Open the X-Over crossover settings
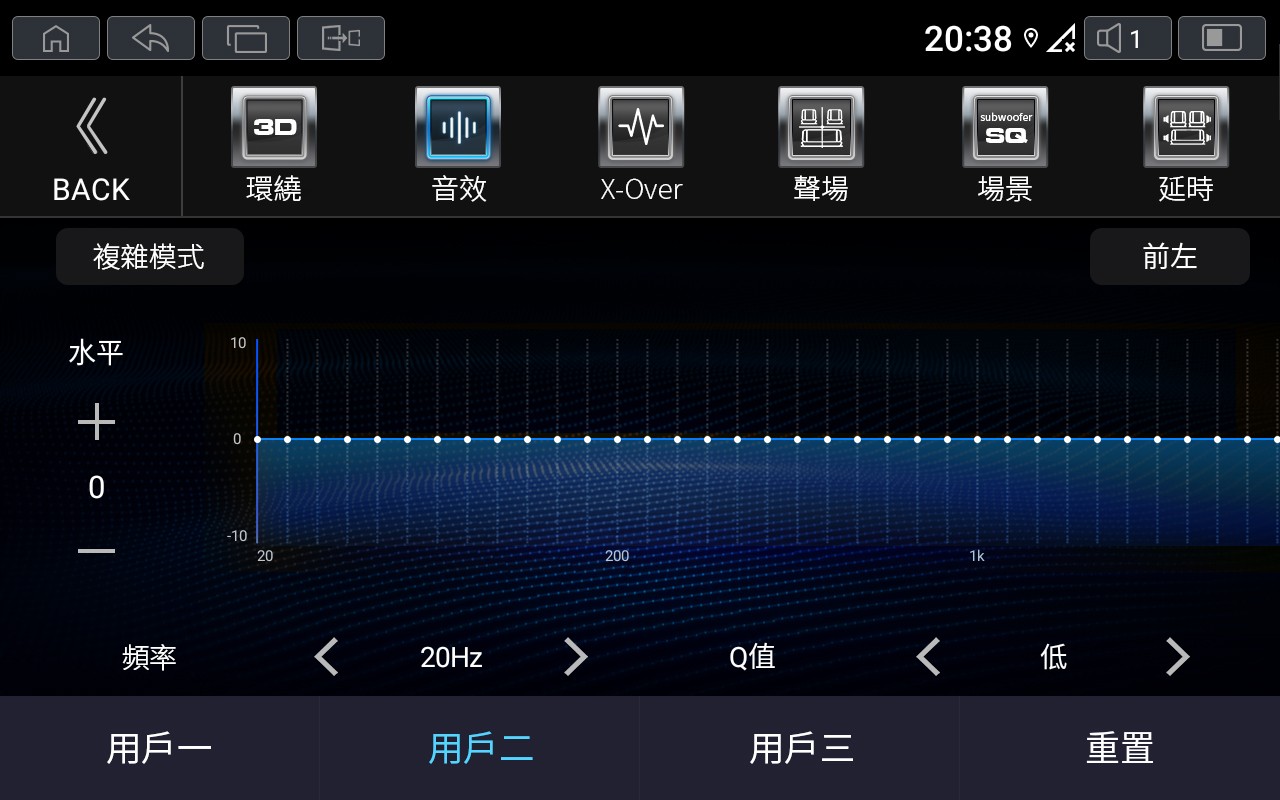 (x=641, y=145)
